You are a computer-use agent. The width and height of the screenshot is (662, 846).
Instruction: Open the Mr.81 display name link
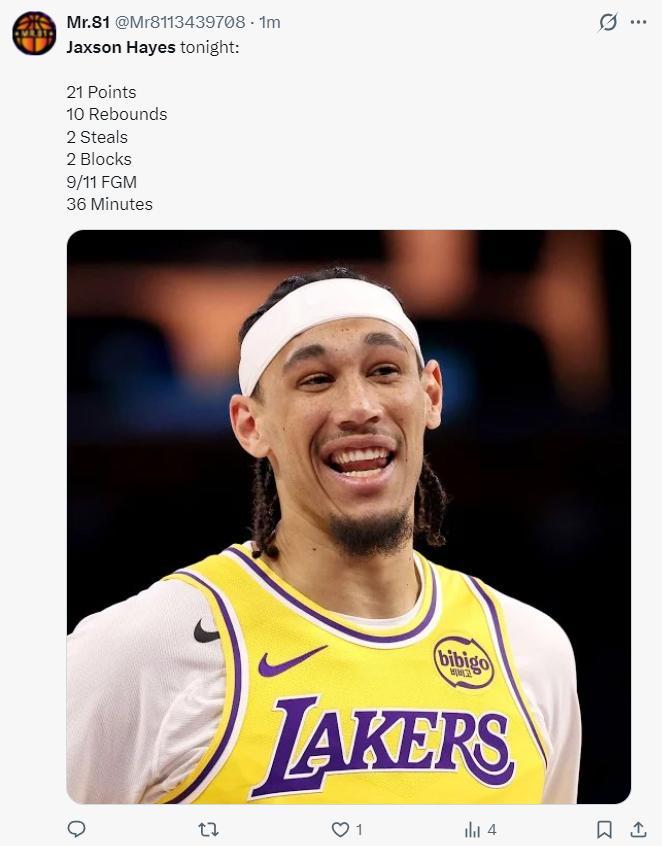pos(88,22)
